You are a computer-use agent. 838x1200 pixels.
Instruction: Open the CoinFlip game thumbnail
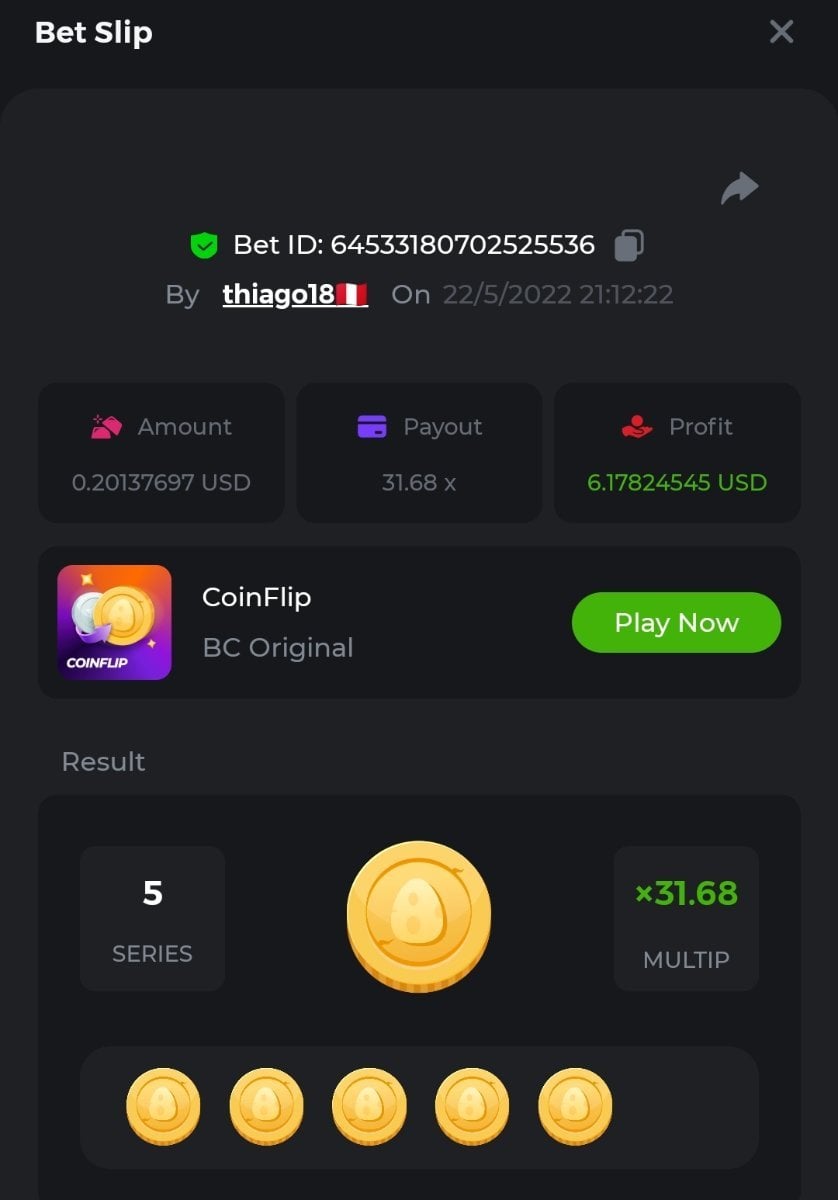[114, 622]
